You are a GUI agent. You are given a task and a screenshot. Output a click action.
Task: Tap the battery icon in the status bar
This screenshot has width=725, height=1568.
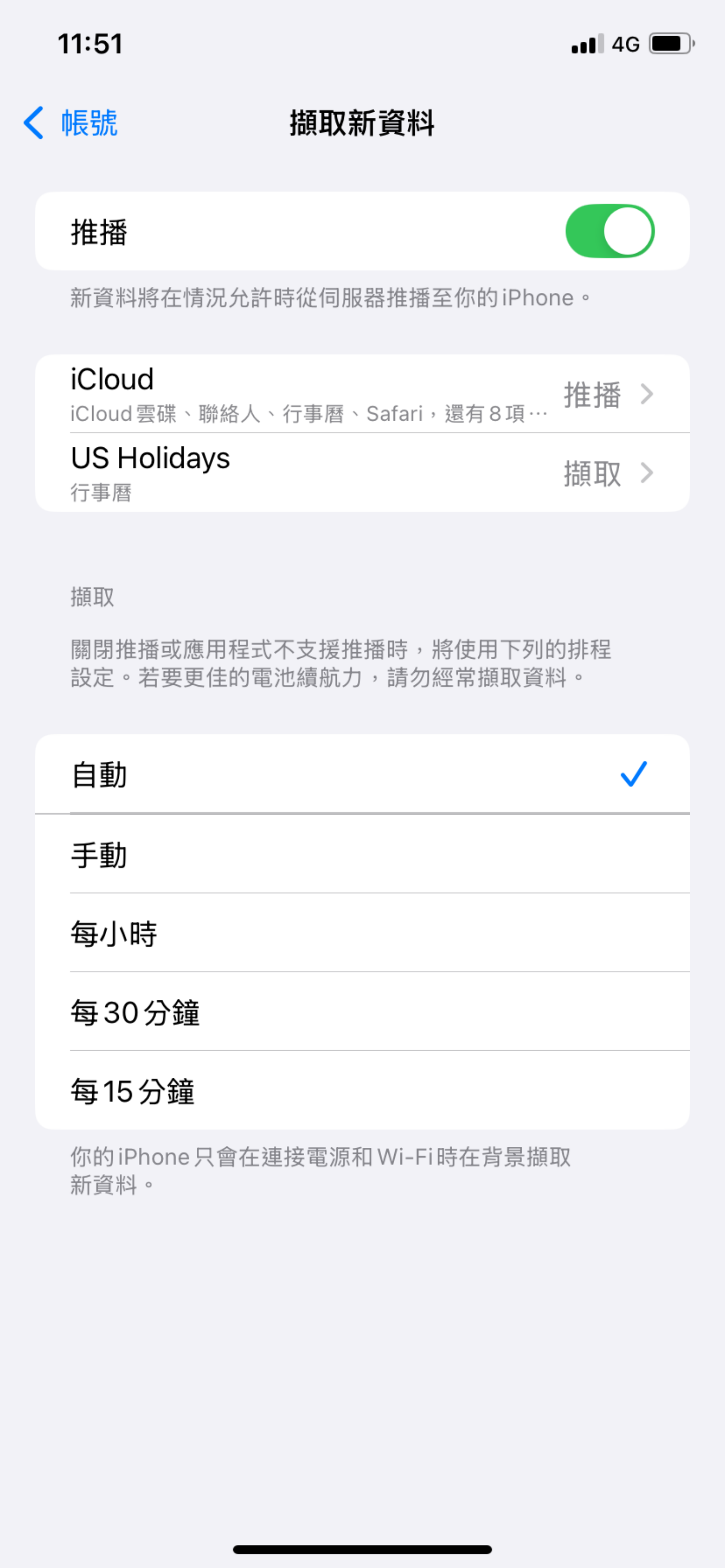669,43
